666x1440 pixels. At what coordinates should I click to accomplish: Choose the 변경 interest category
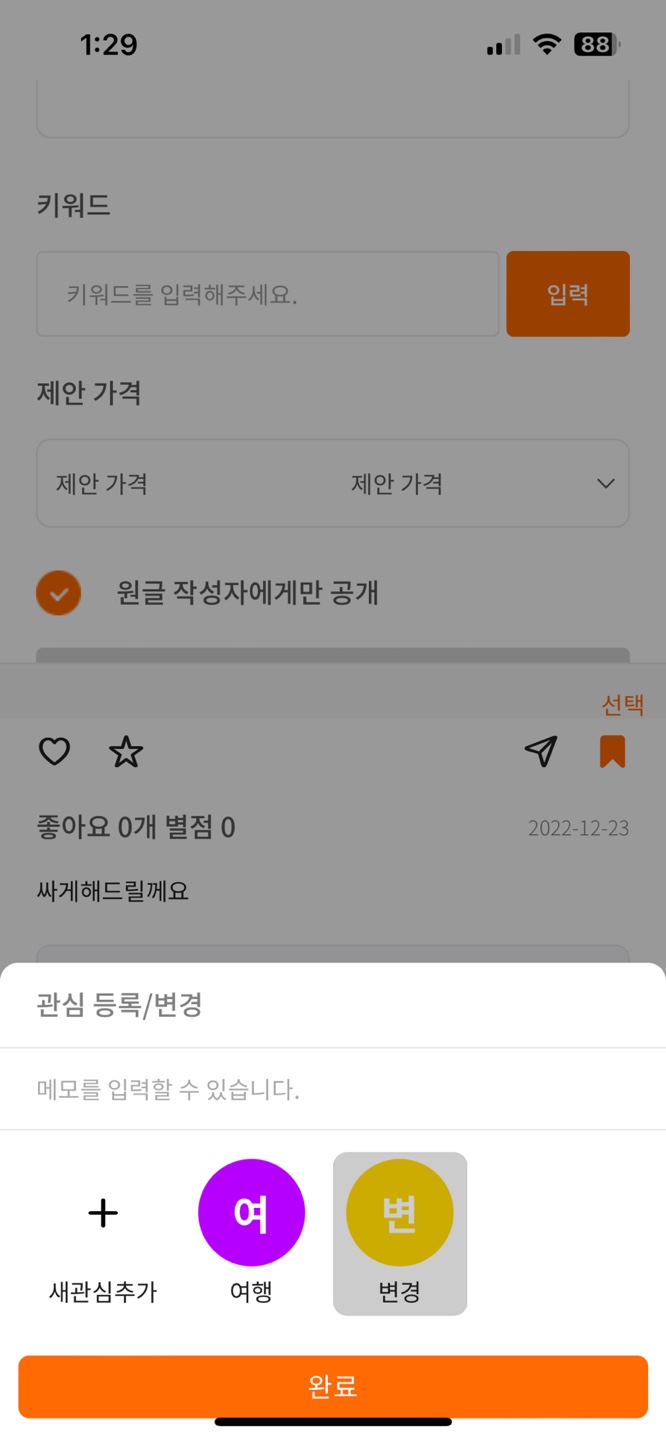[x=399, y=1234]
